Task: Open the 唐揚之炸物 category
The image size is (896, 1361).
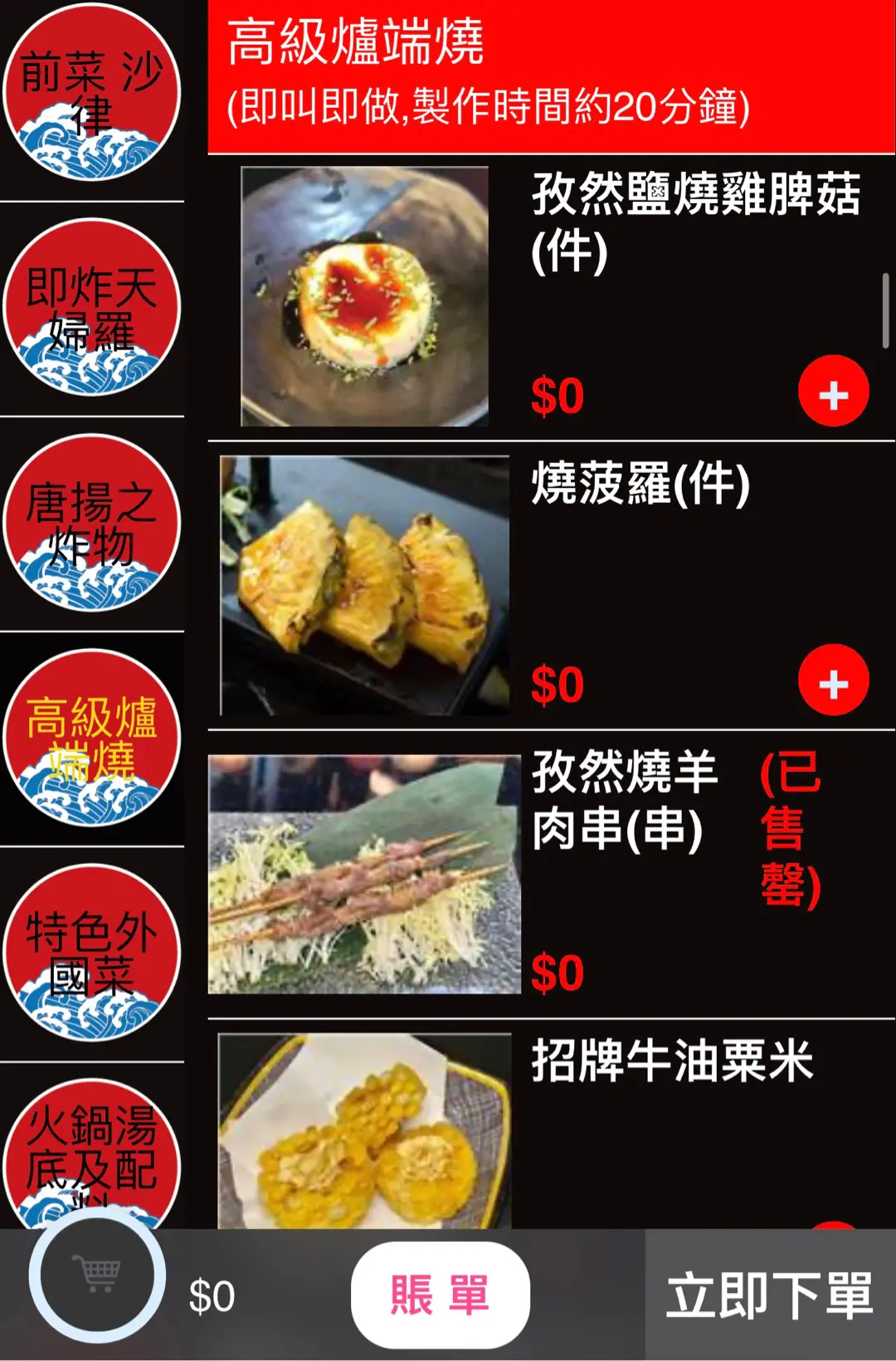Action: point(91,524)
